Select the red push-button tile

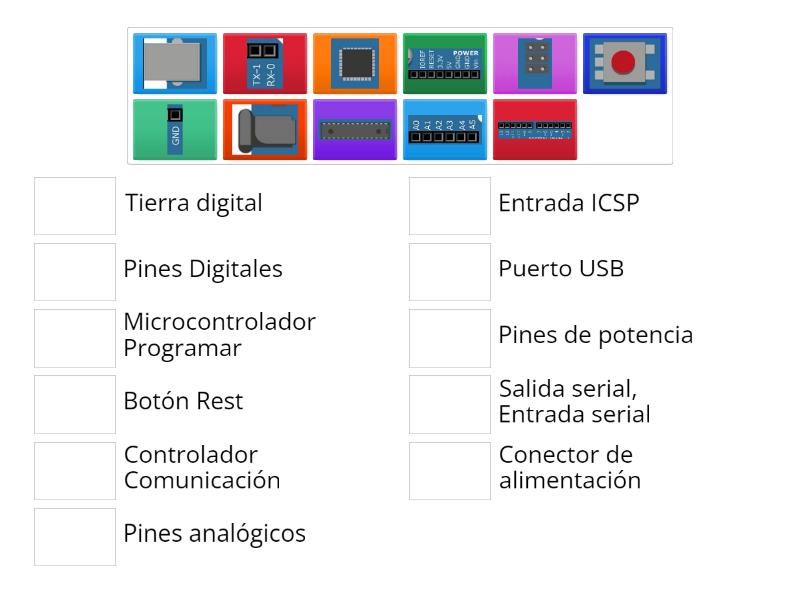point(624,64)
